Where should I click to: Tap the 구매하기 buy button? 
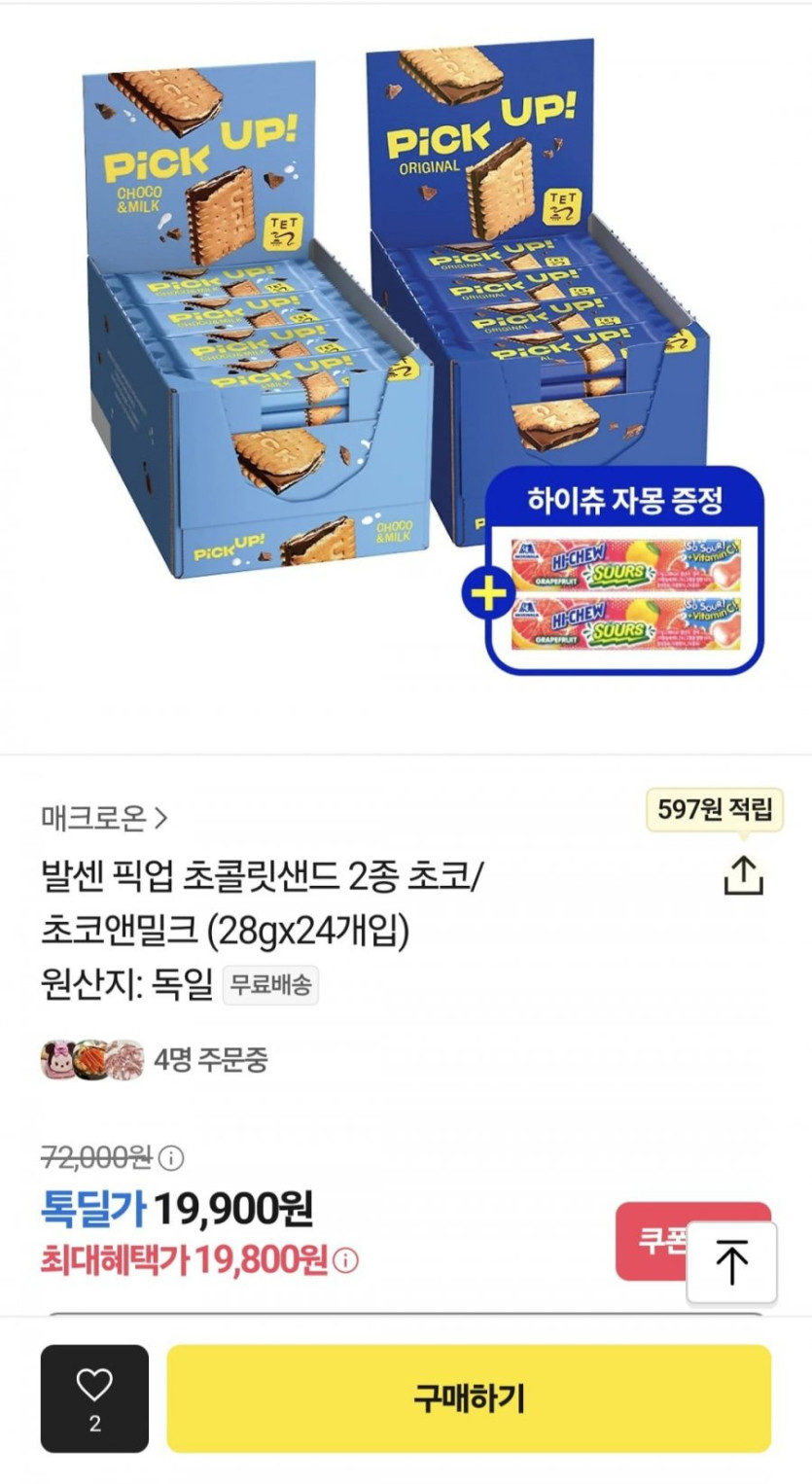[469, 1398]
